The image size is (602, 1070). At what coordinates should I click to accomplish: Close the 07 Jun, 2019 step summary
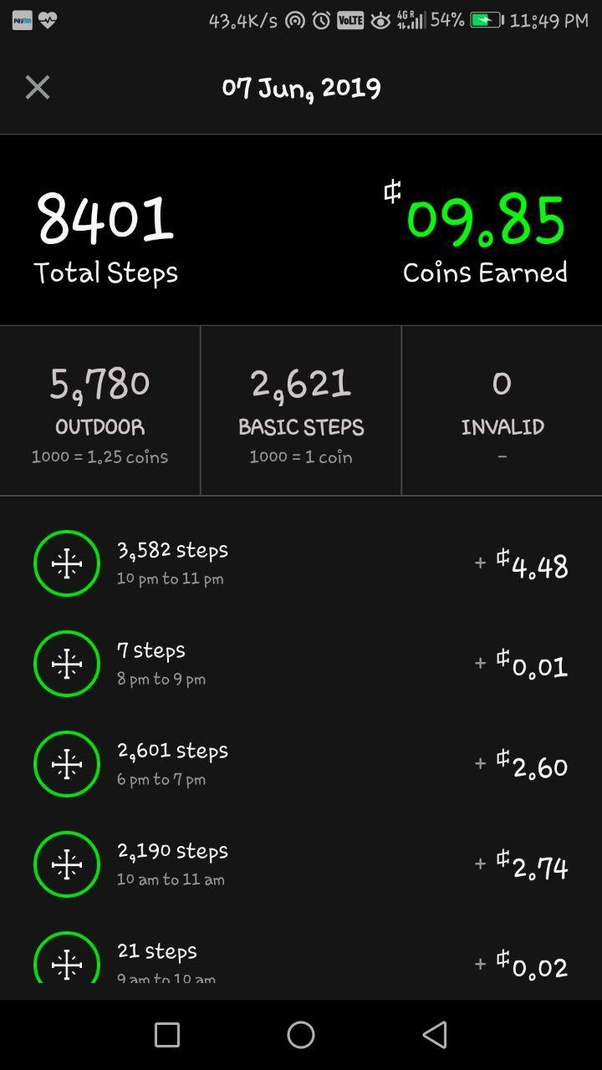pos(37,88)
